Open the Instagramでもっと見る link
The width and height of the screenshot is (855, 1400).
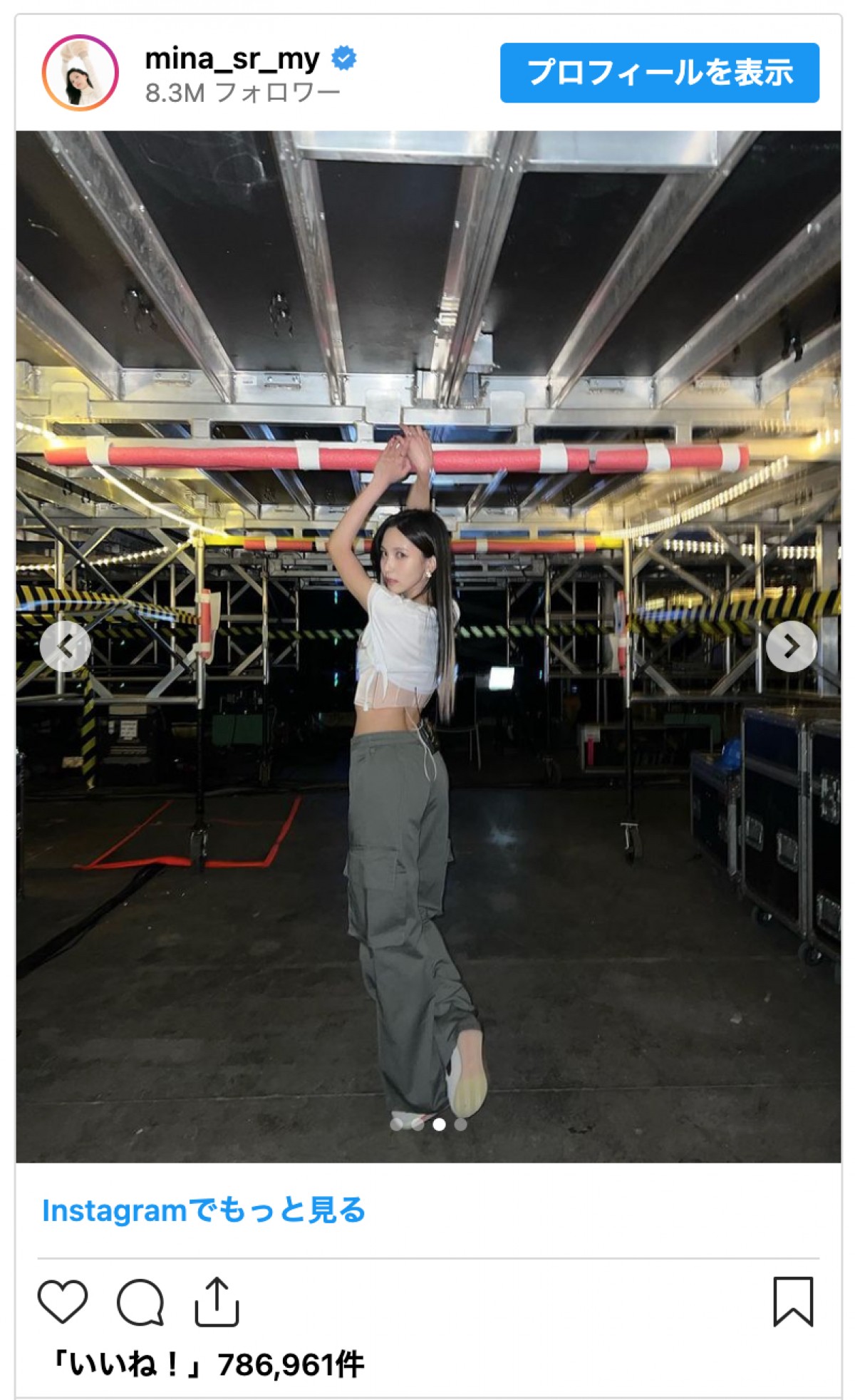click(x=204, y=1210)
